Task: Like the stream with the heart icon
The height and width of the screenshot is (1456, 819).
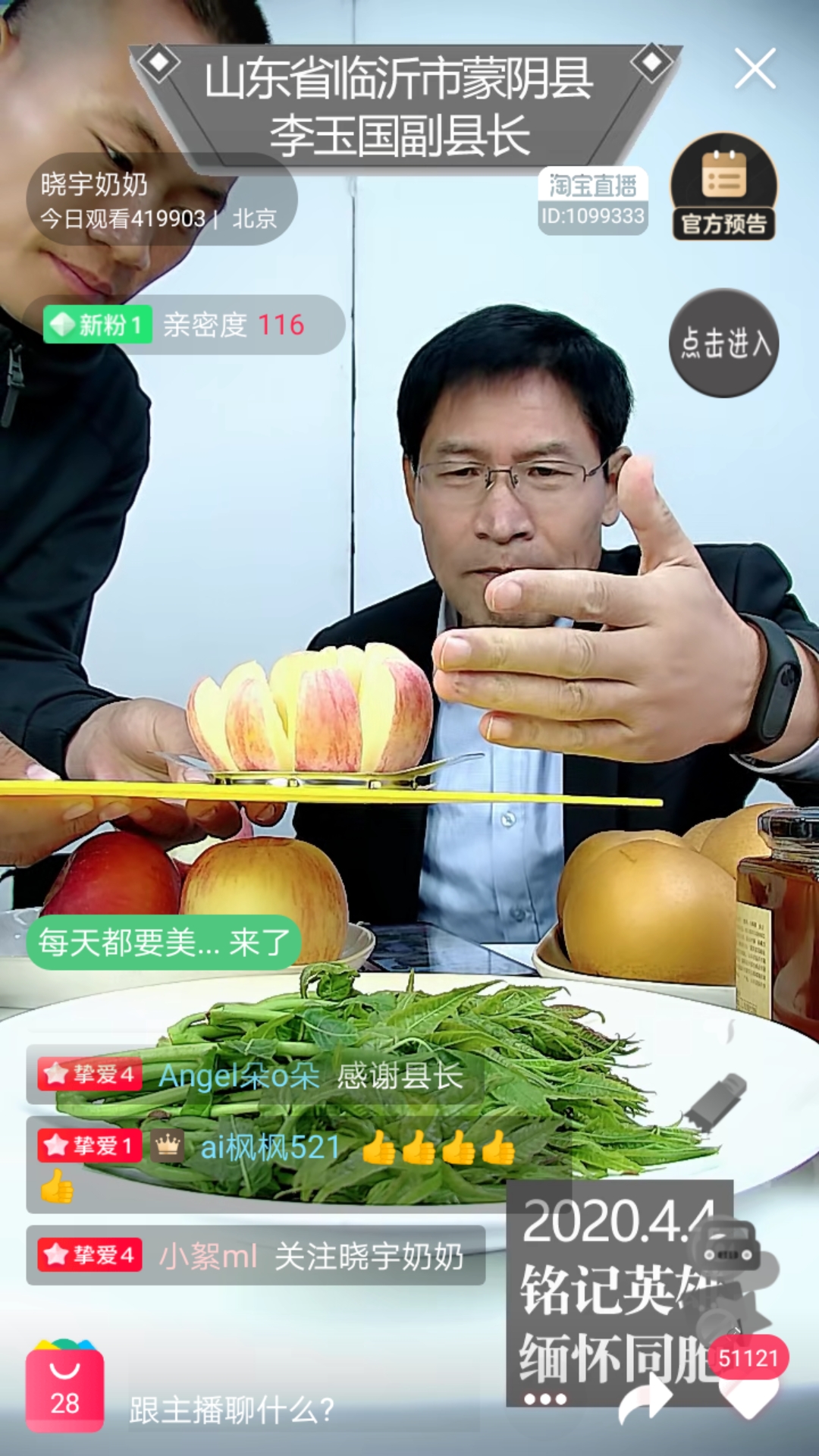Action: (749, 1395)
